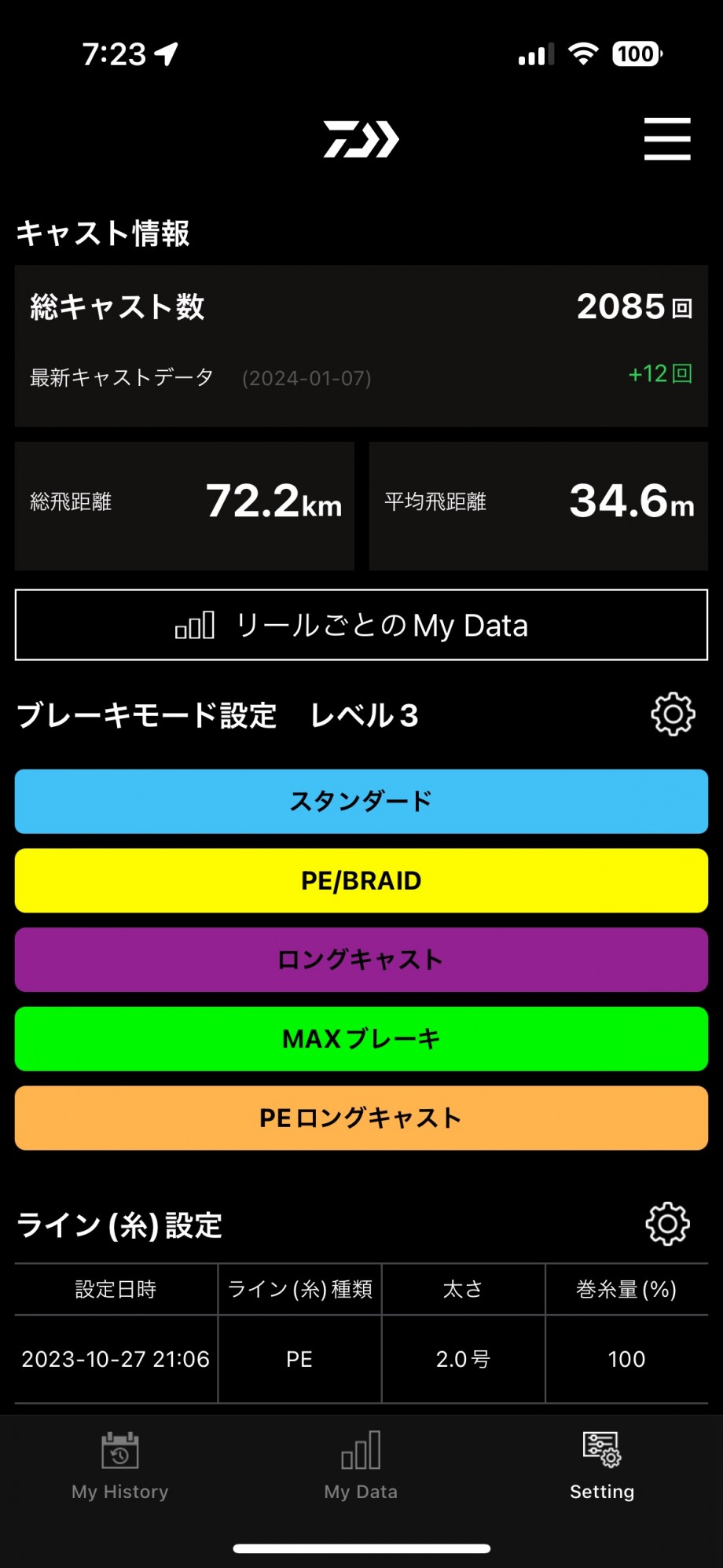Go to the My Data tab
Screen dimensions: 723x1568
coord(361,1467)
